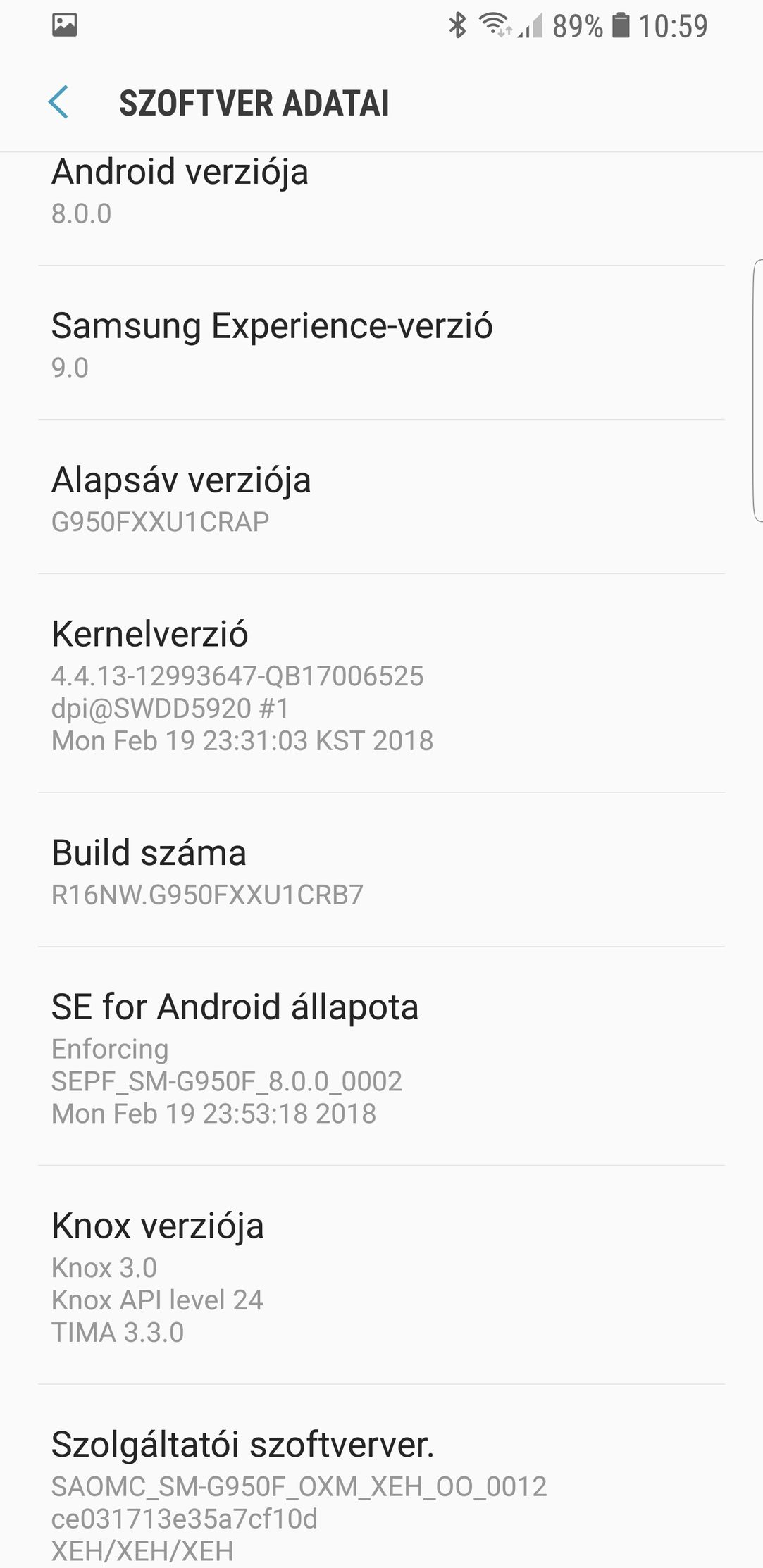Image resolution: width=763 pixels, height=1568 pixels.
Task: Tap the Android verziója row
Action: 381,209
